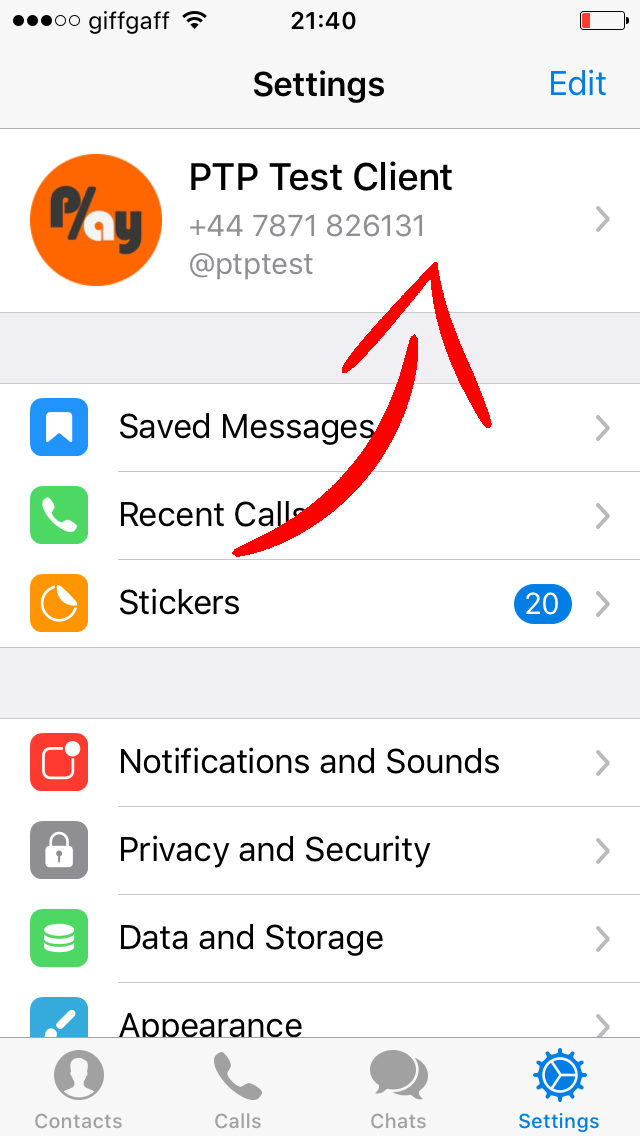The width and height of the screenshot is (640, 1136).
Task: Open Recent Calls
Action: (320, 516)
